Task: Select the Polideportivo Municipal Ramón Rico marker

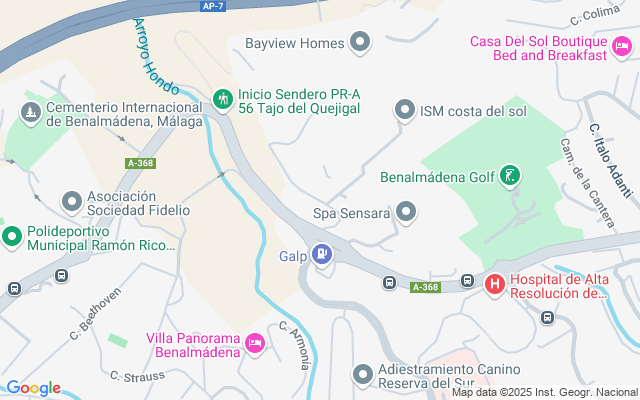Action: (x=12, y=237)
